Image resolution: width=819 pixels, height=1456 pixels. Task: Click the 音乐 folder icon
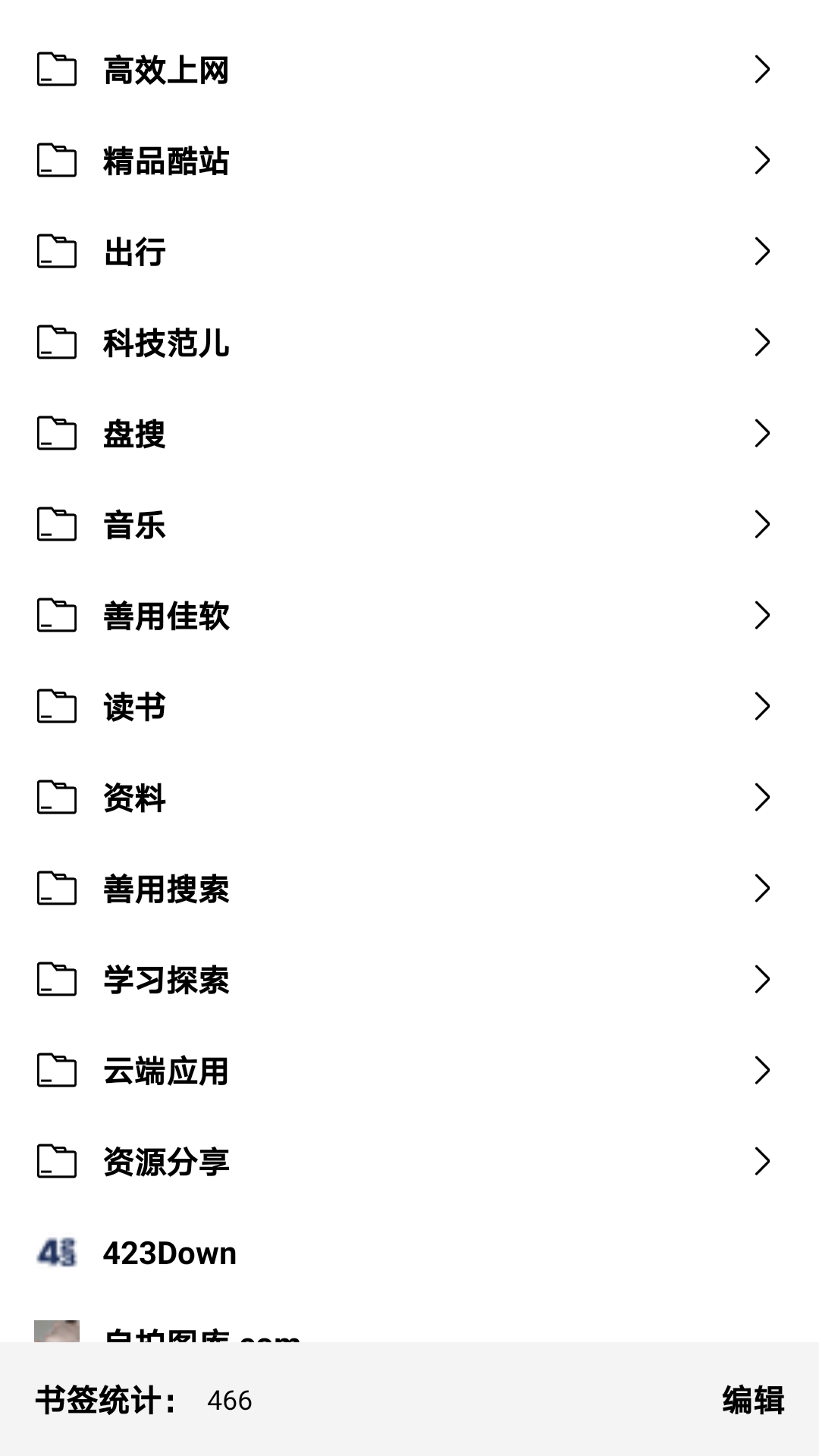[x=57, y=526]
